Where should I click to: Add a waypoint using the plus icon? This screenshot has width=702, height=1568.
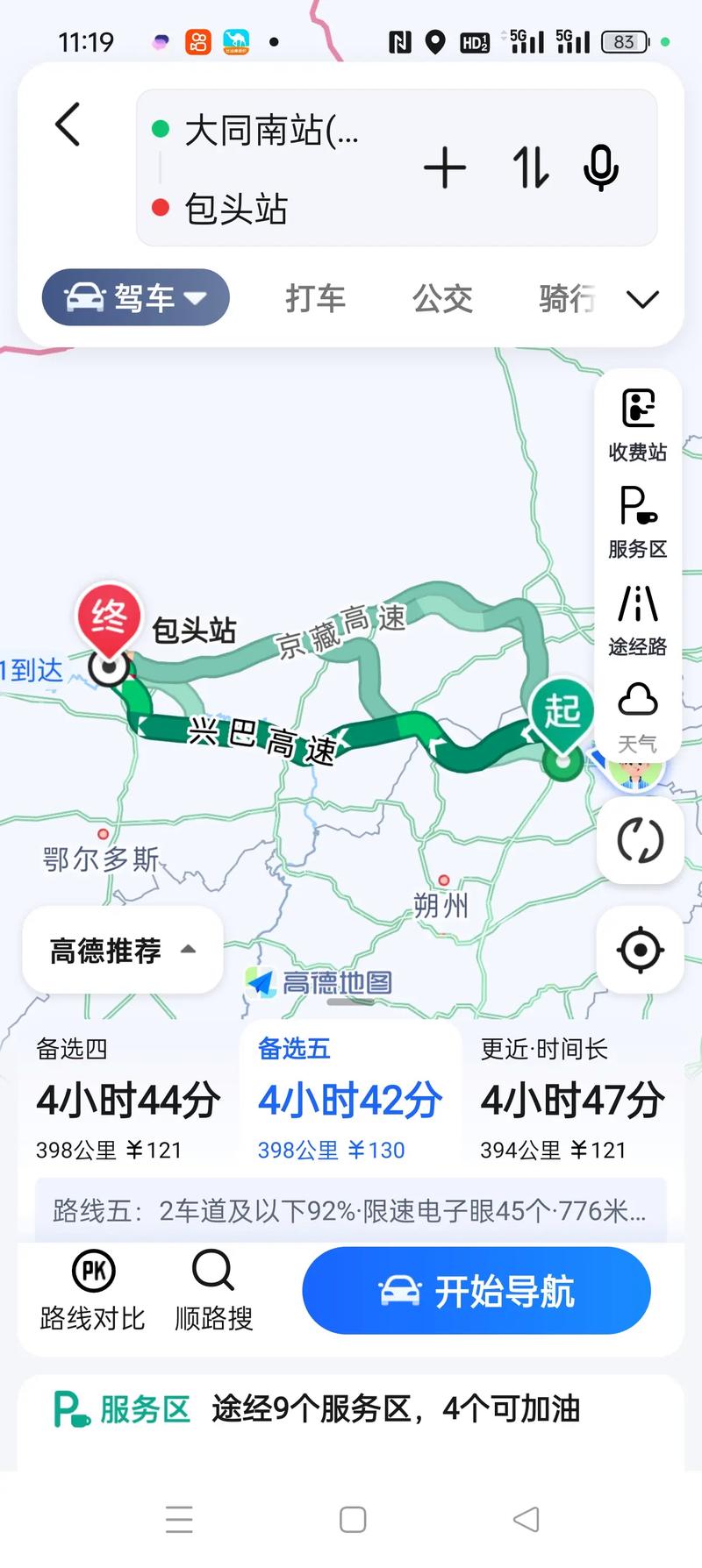[x=445, y=167]
